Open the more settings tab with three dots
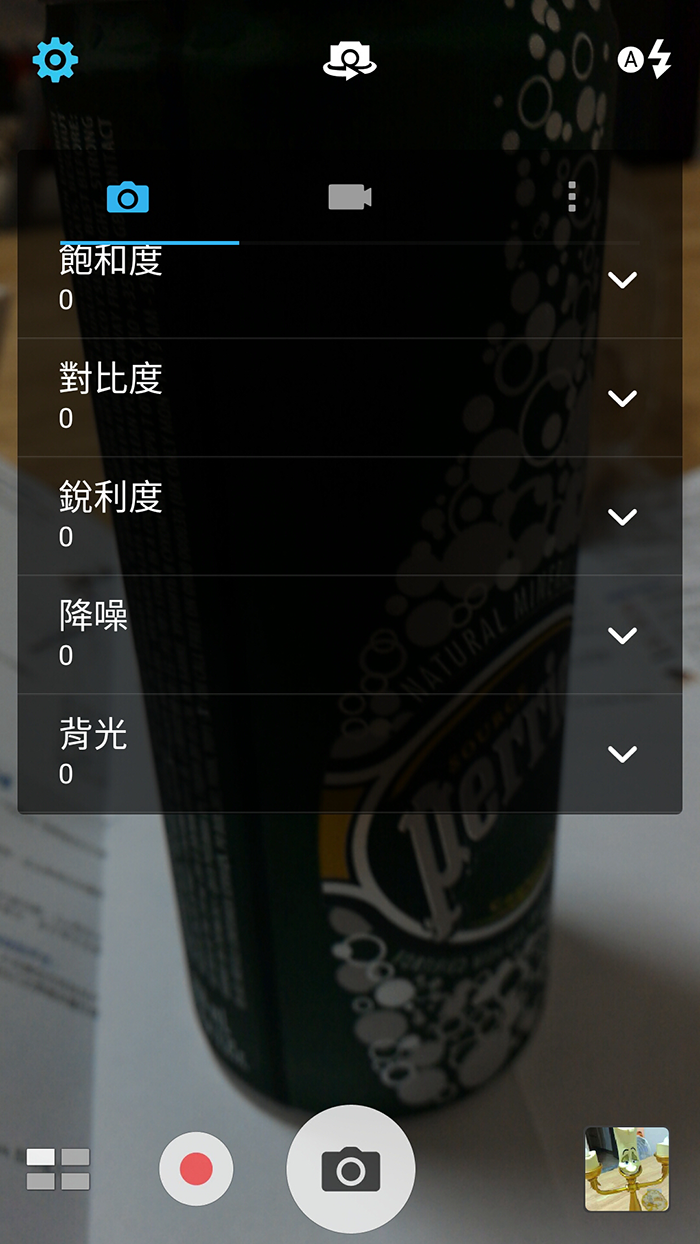Screen dimensions: 700x1244 571,197
